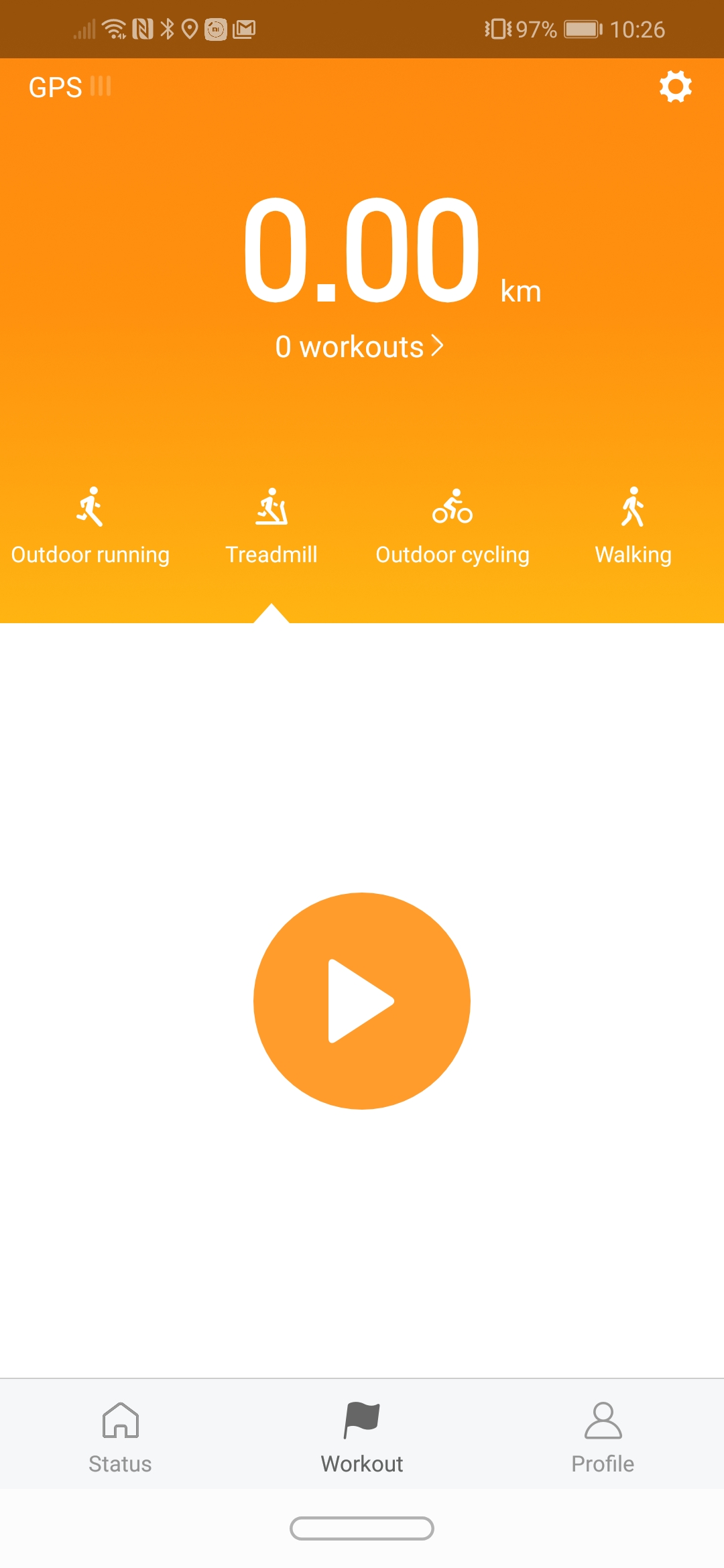This screenshot has height=1568, width=724.
Task: Start the workout with the play button
Action: [x=362, y=1001]
